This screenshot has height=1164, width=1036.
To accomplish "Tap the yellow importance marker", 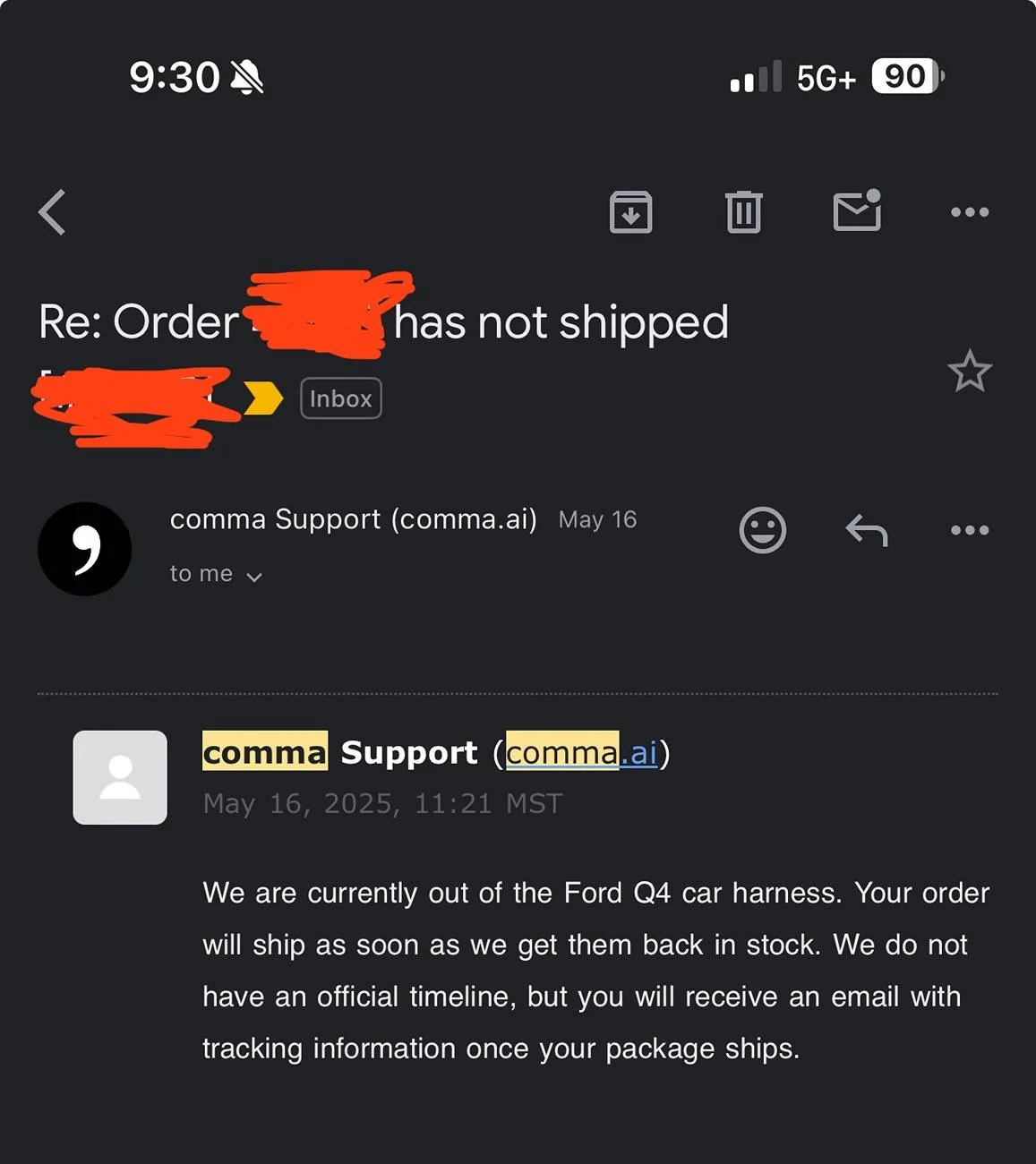I will pyautogui.click(x=263, y=398).
